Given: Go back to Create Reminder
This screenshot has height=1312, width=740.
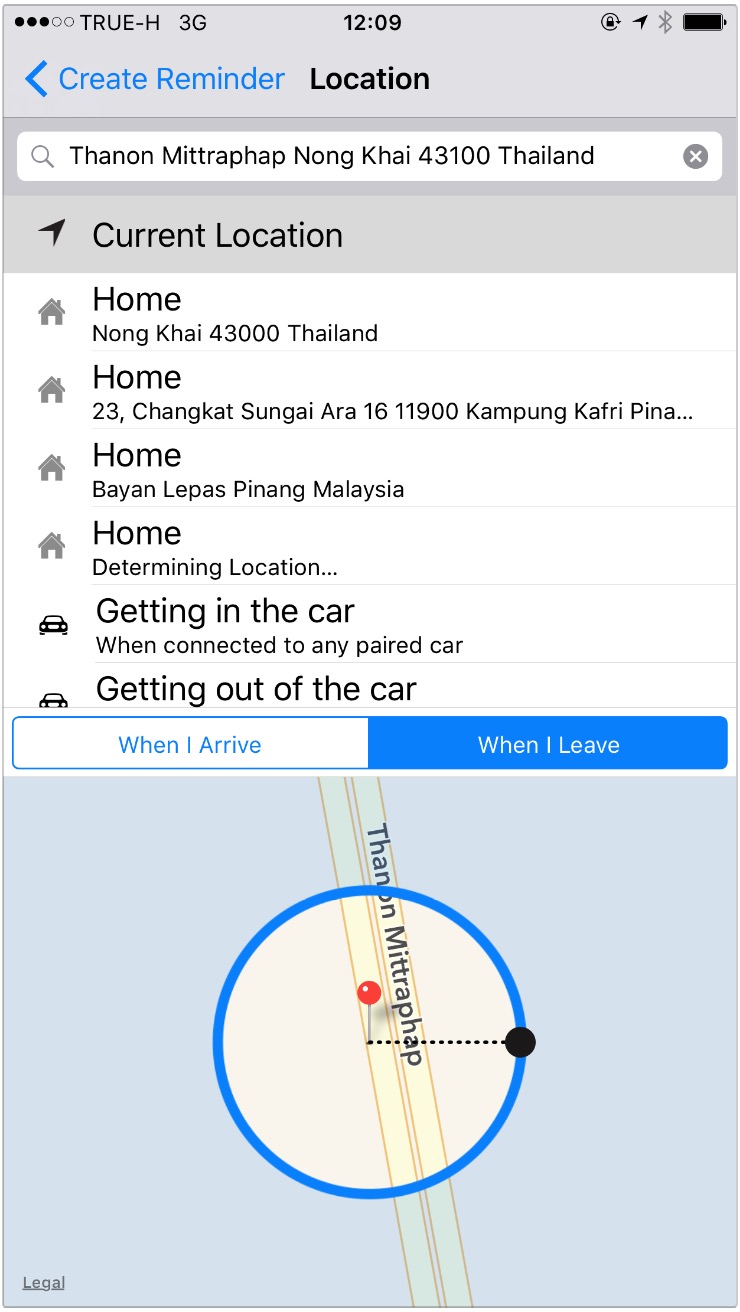Looking at the screenshot, I should point(155,79).
